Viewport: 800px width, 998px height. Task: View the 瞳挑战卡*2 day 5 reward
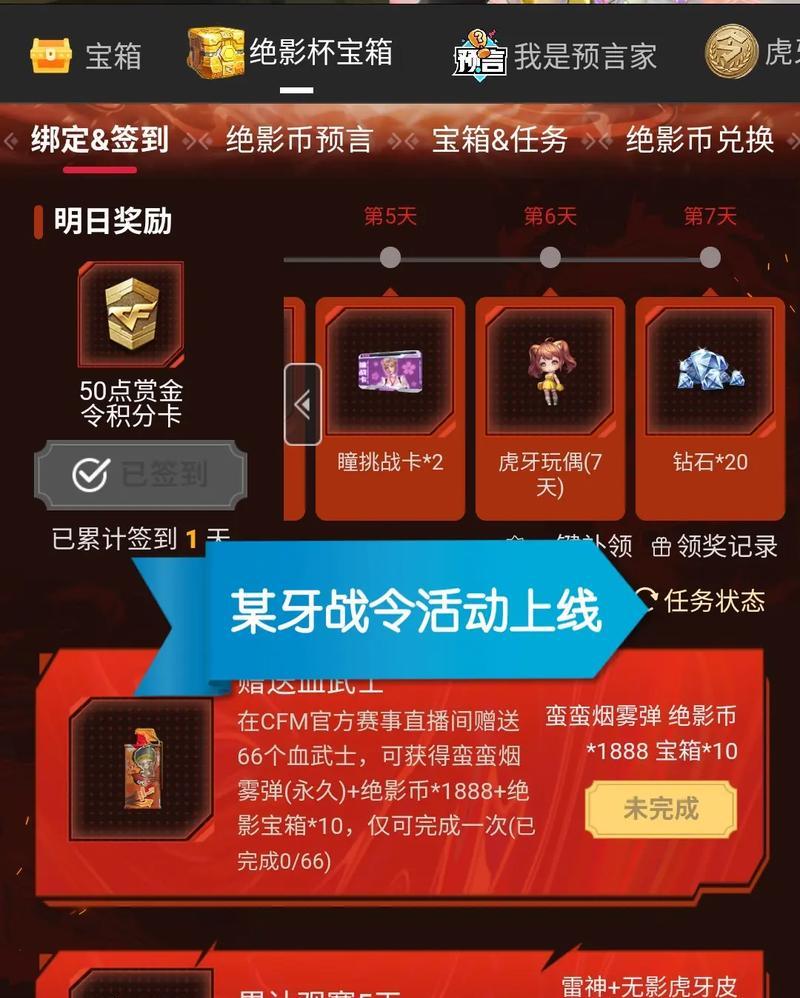(390, 406)
